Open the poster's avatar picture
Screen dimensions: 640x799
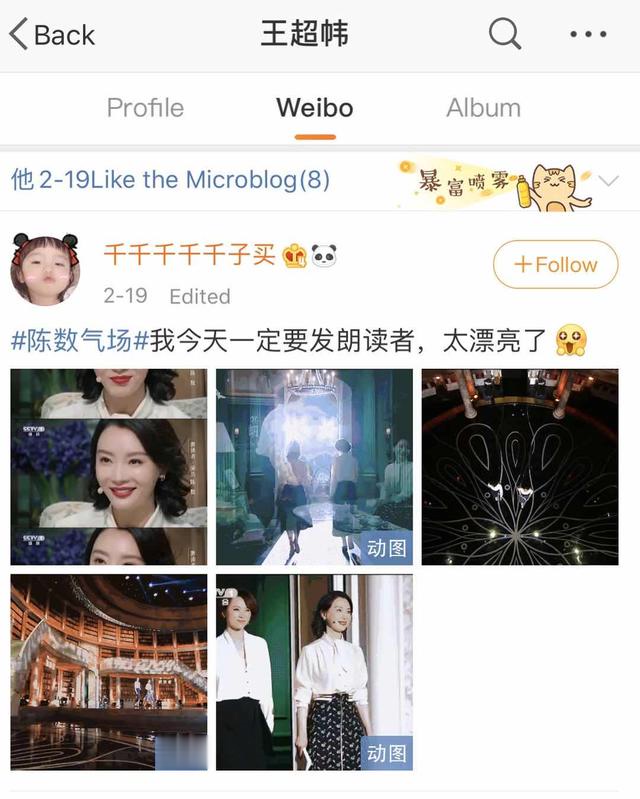coord(39,268)
